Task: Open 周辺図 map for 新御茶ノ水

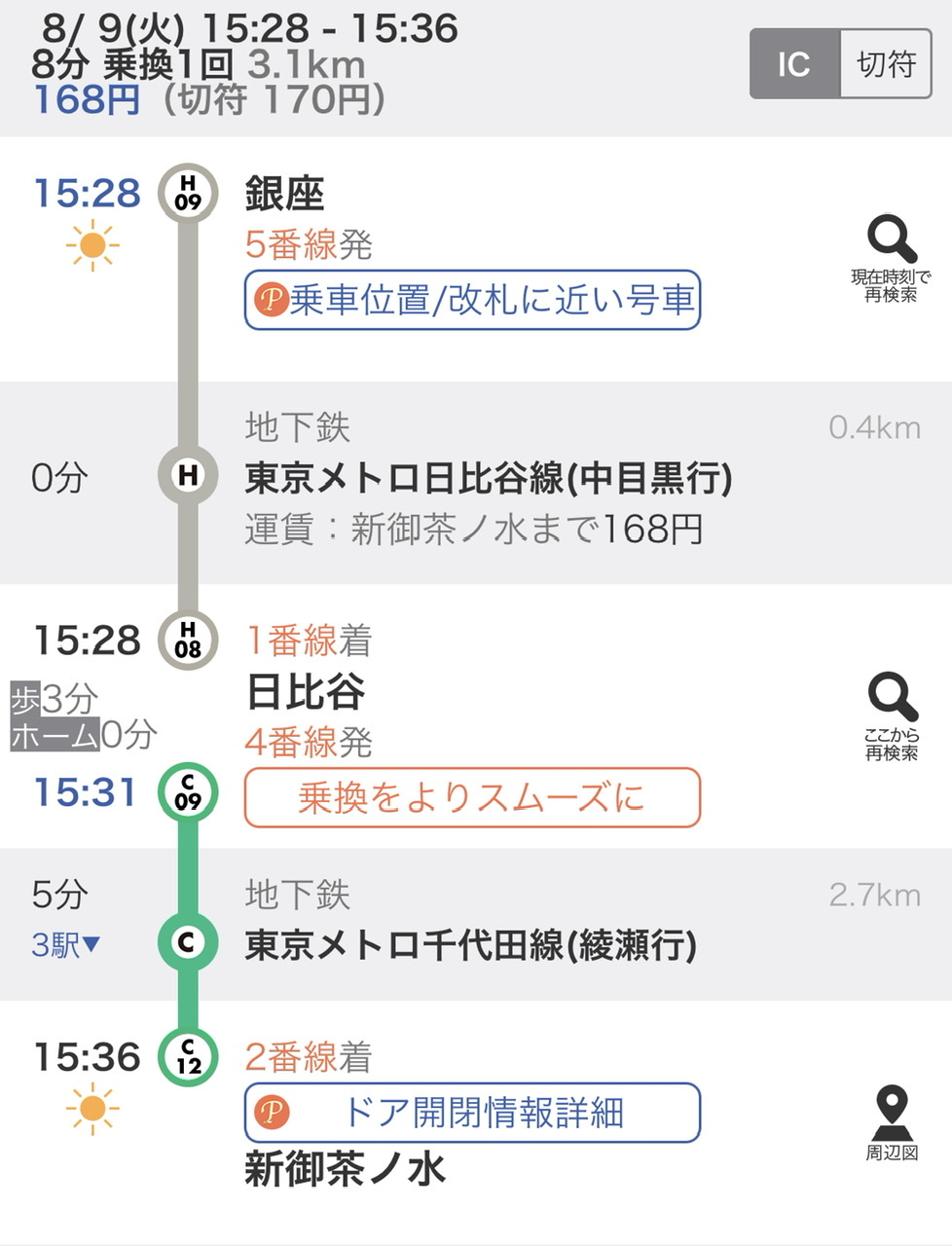Action: point(891,1124)
